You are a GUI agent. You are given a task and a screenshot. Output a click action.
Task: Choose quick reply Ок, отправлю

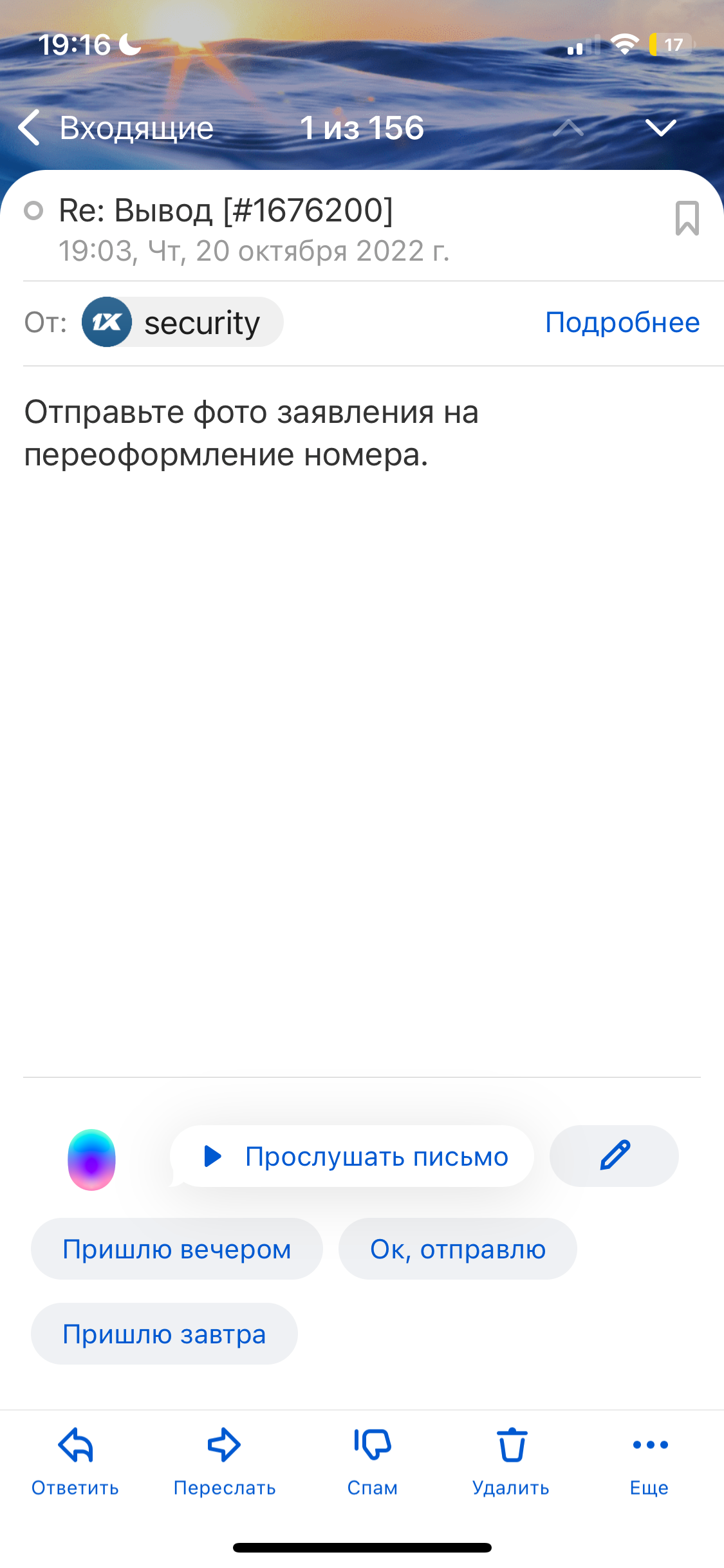(x=458, y=1249)
